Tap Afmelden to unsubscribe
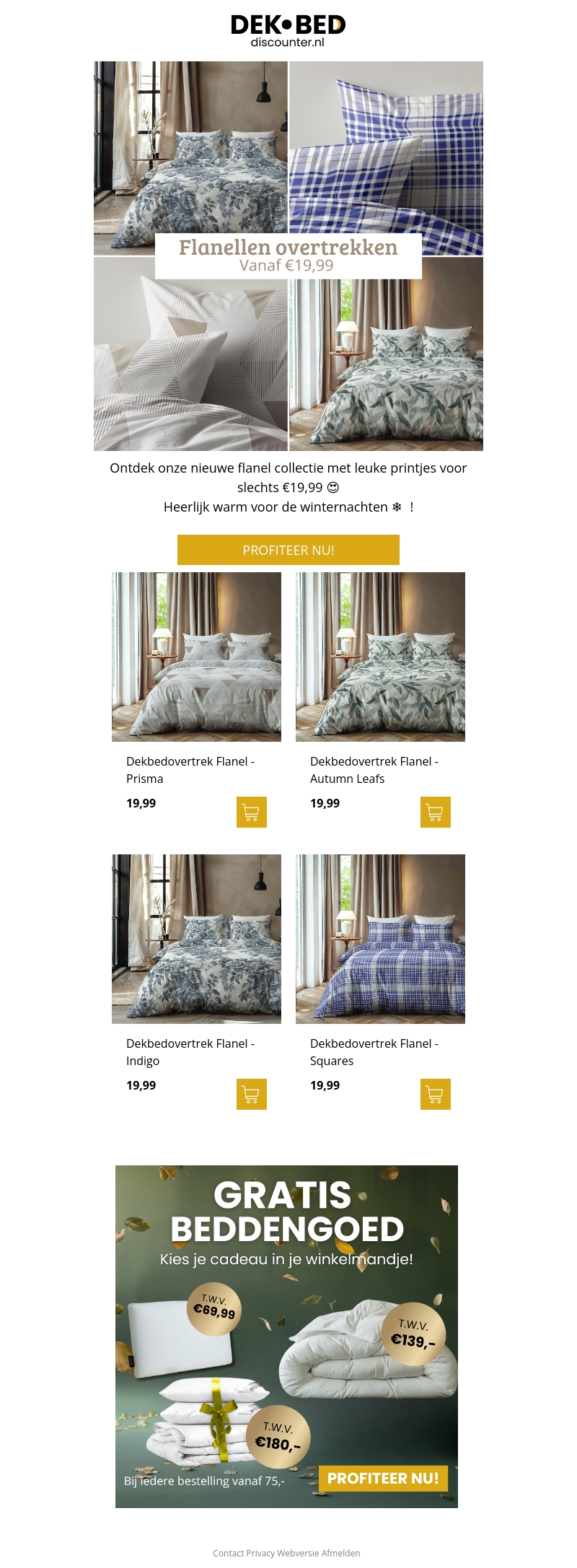 (x=340, y=1553)
